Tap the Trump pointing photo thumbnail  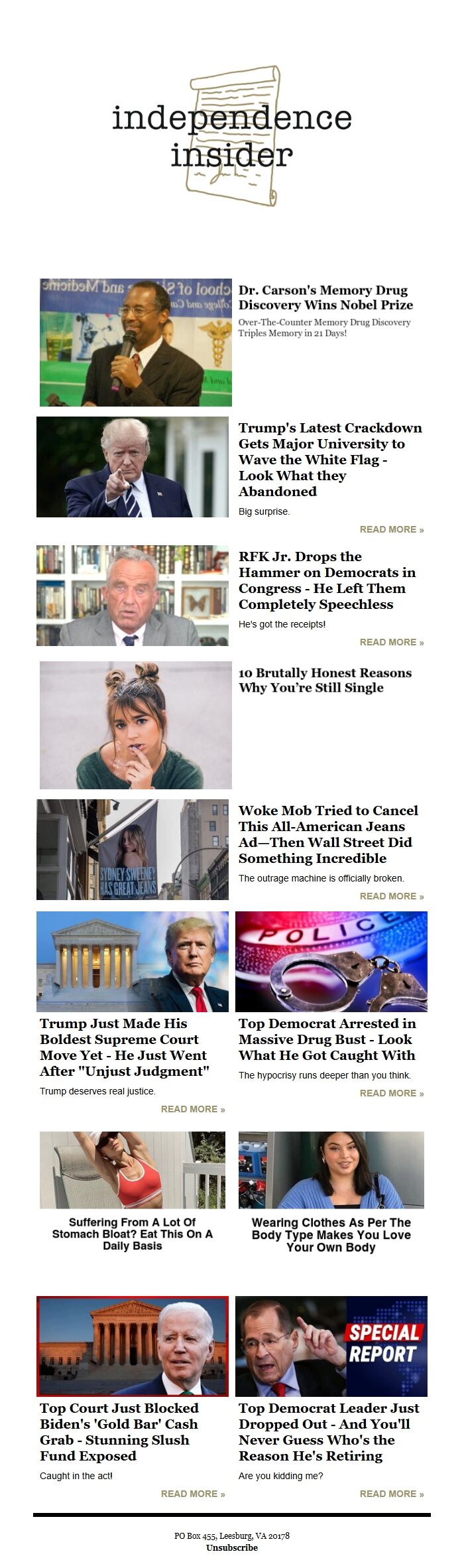click(133, 467)
